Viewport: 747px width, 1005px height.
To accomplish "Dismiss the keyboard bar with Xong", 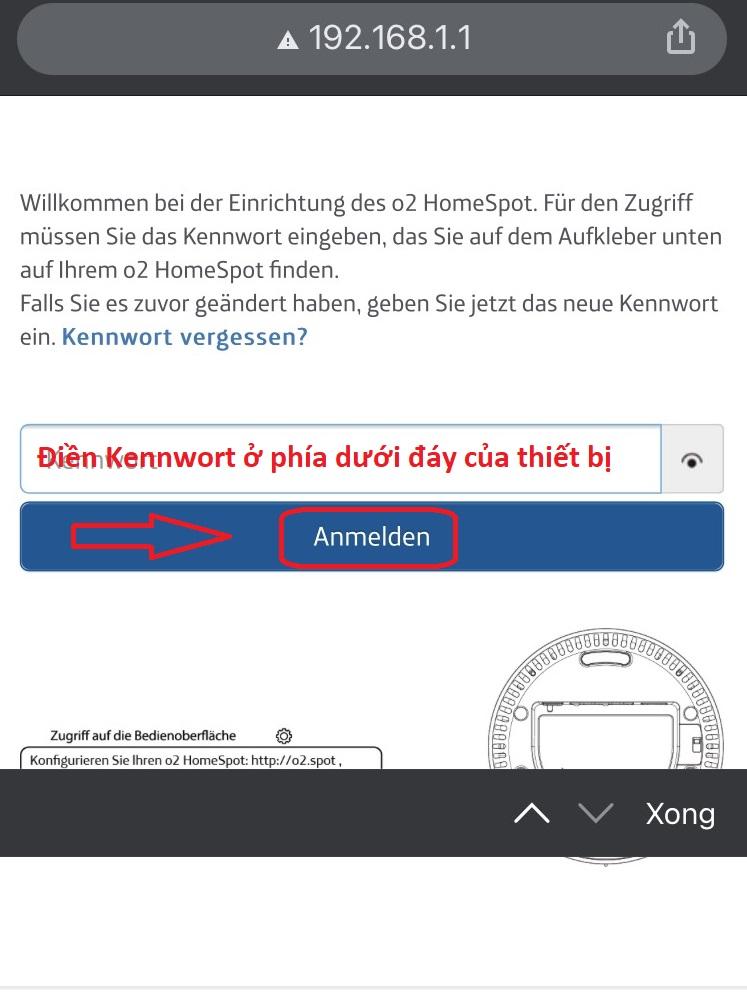I will point(680,814).
